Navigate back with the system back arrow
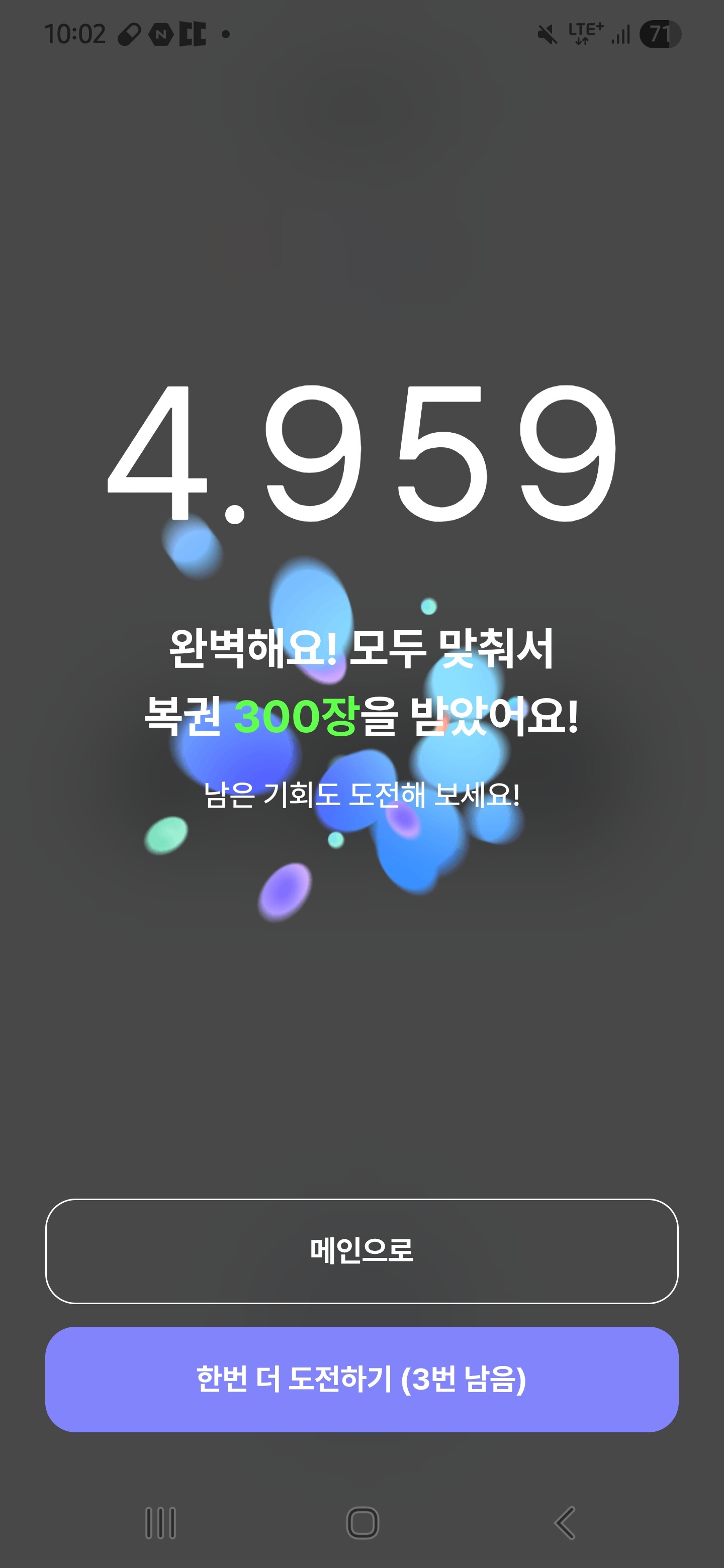Screen dimensions: 724x1568 click(x=565, y=1523)
